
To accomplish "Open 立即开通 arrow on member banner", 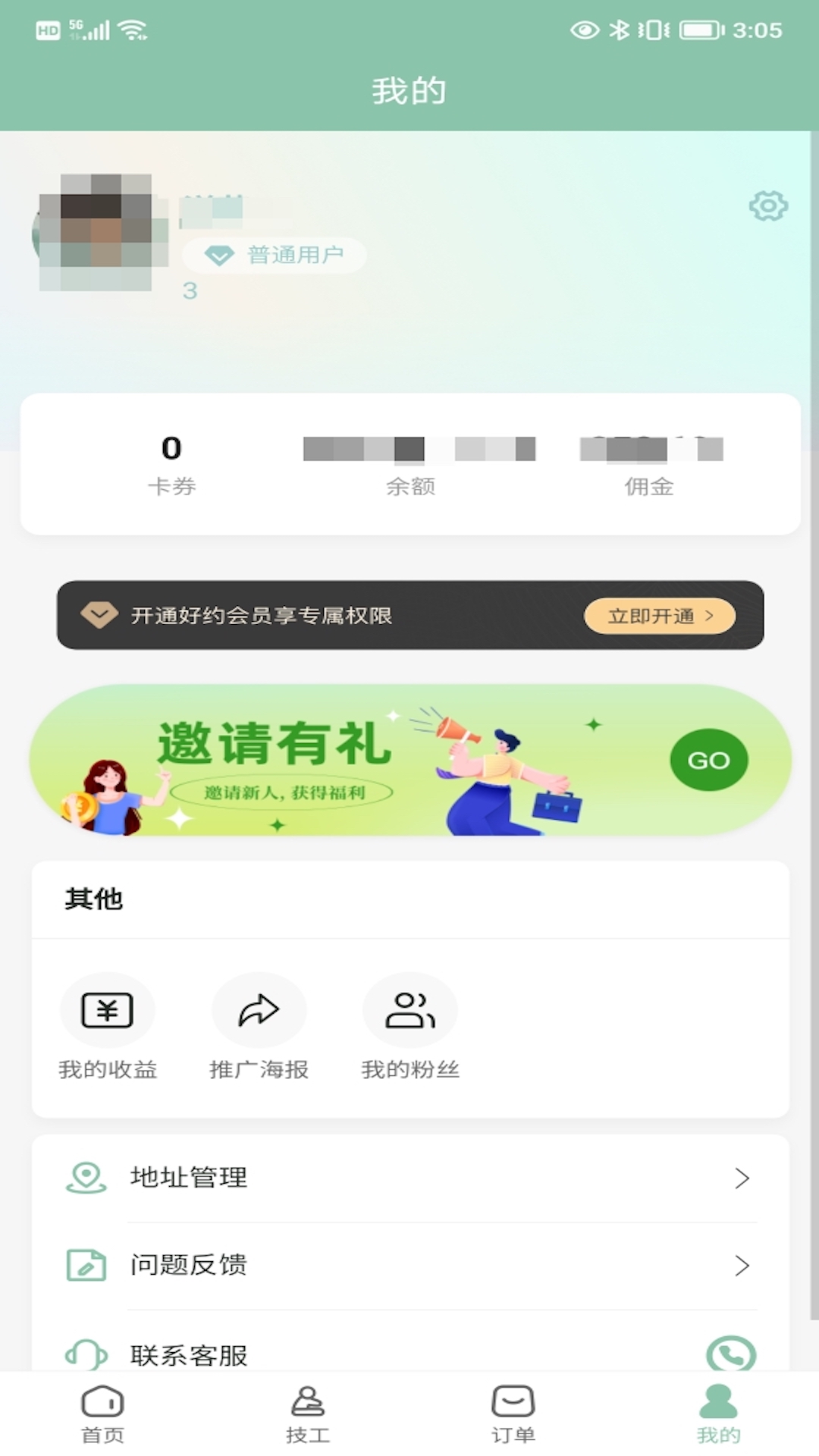I will click(x=711, y=617).
